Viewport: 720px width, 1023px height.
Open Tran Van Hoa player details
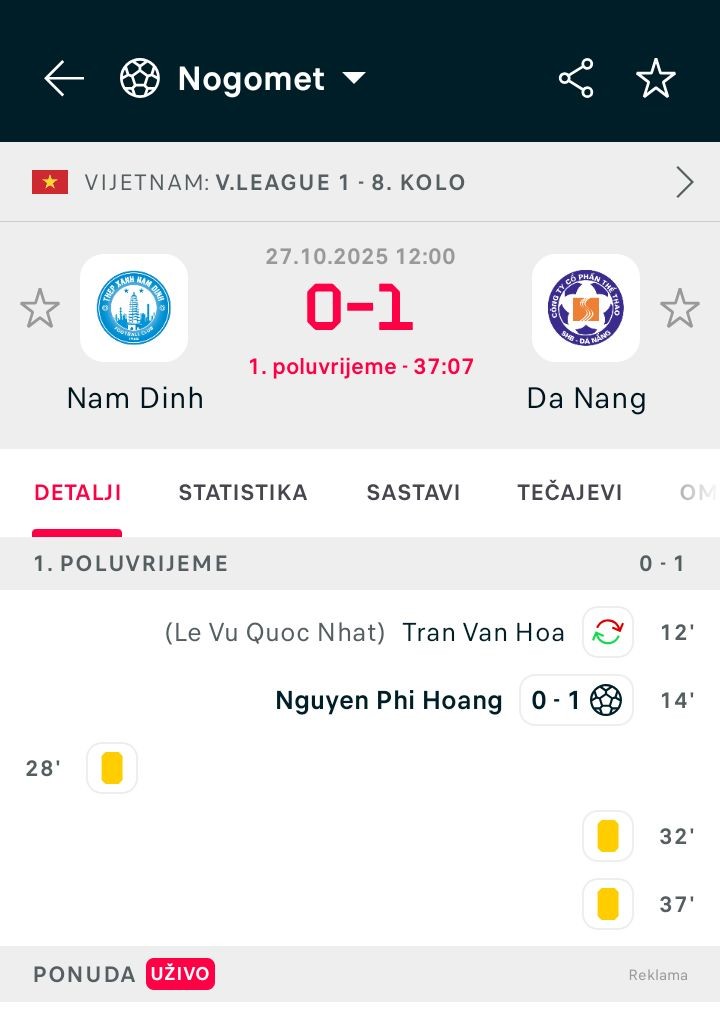point(483,633)
